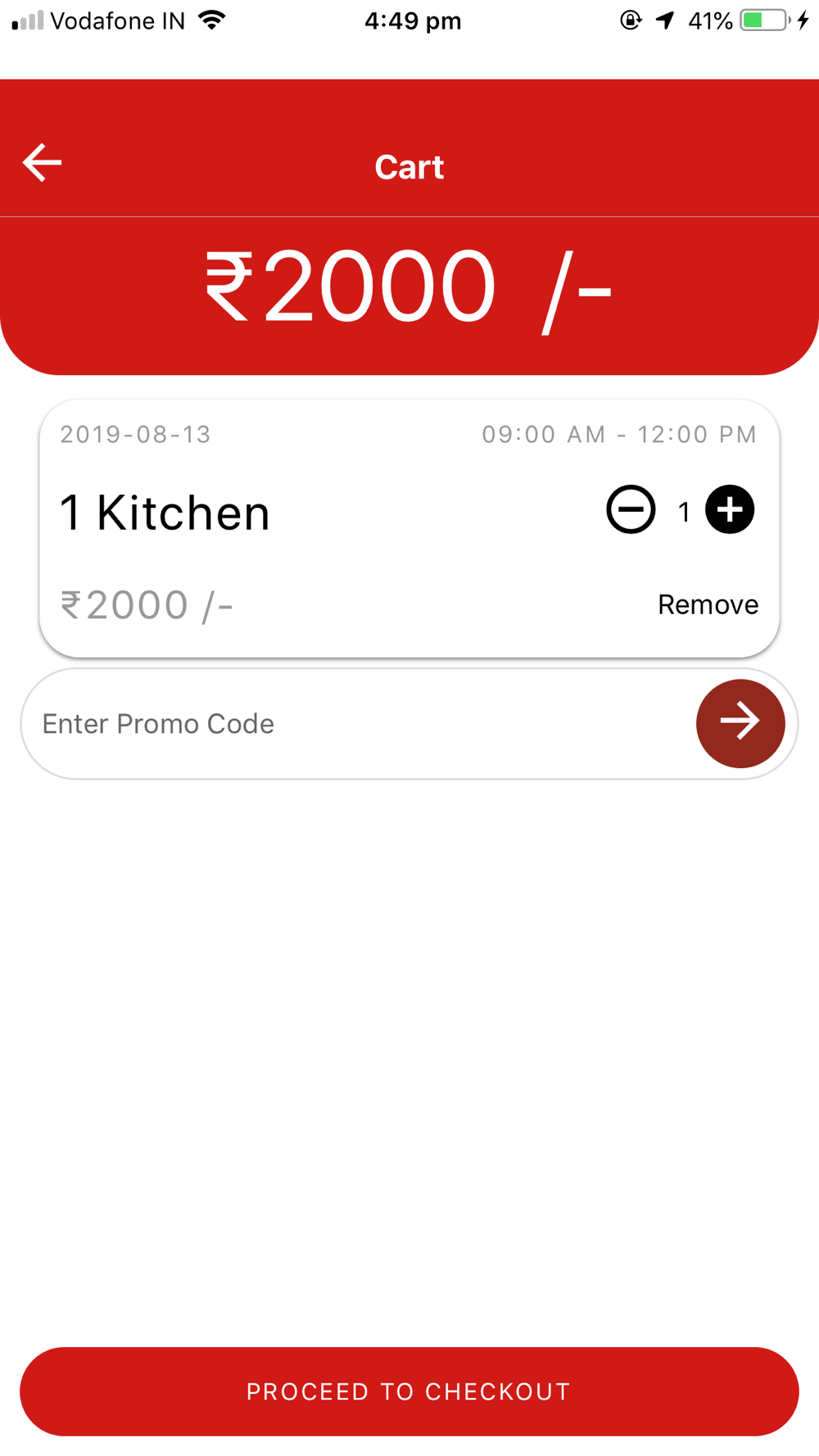Go back using the header arrow
This screenshot has height=1456, width=819.
(x=42, y=162)
